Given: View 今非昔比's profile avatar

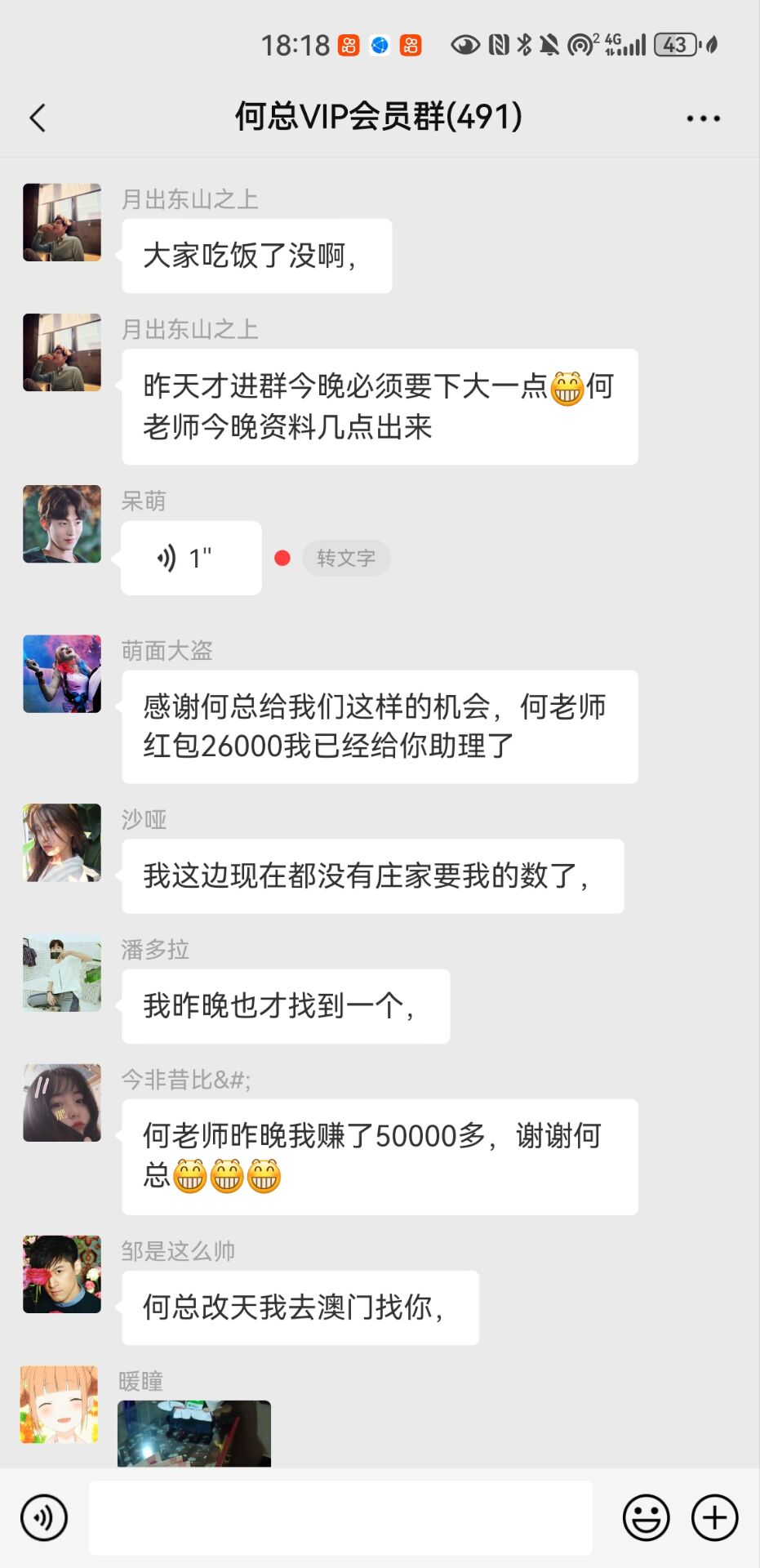Looking at the screenshot, I should click(x=62, y=1102).
